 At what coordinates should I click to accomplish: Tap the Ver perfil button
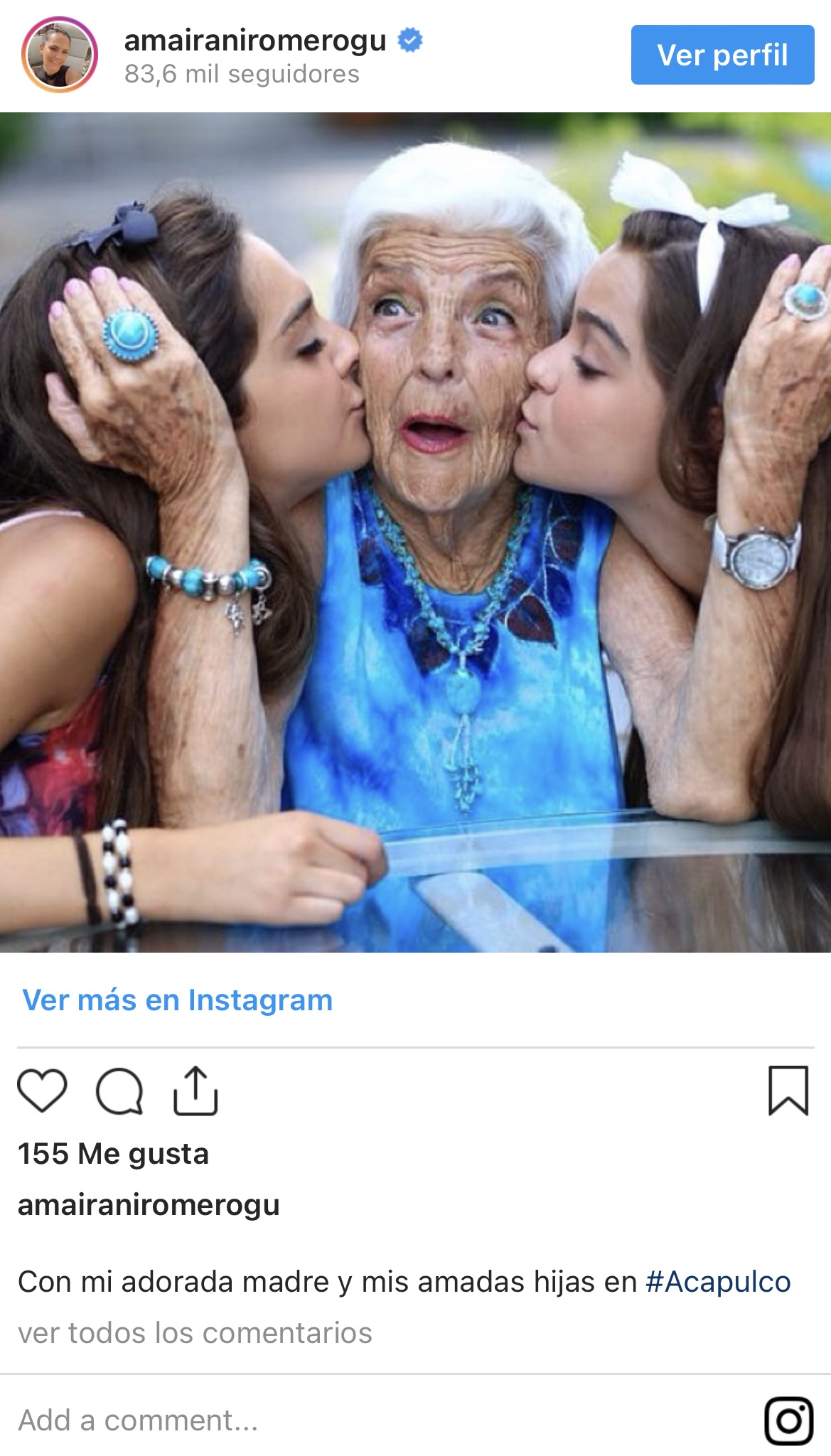(x=722, y=55)
